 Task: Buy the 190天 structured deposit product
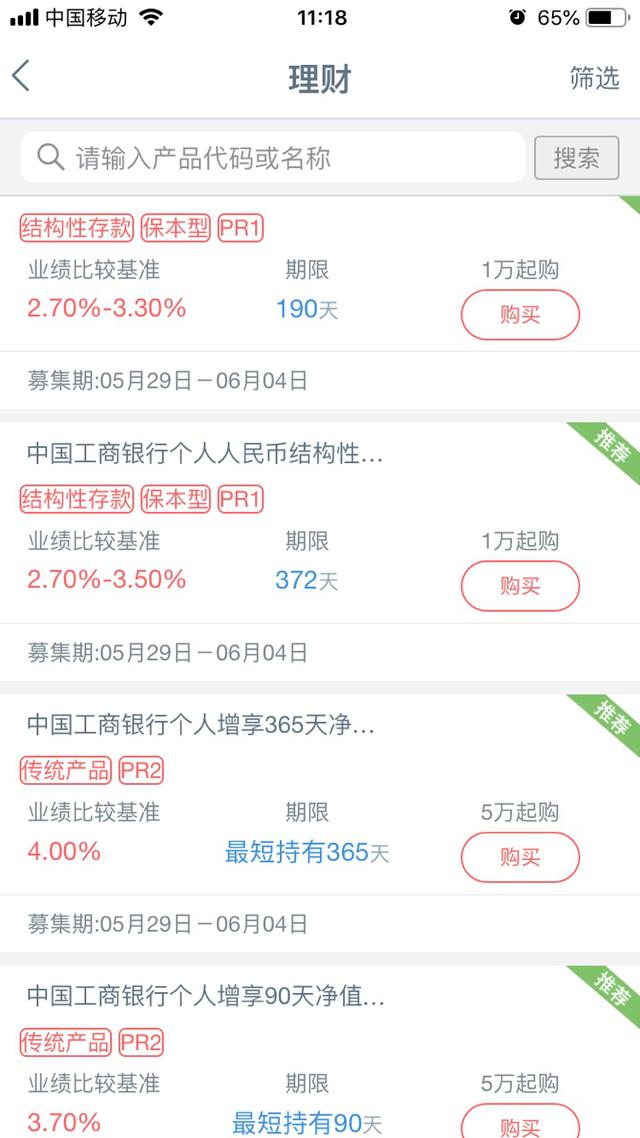tap(519, 315)
